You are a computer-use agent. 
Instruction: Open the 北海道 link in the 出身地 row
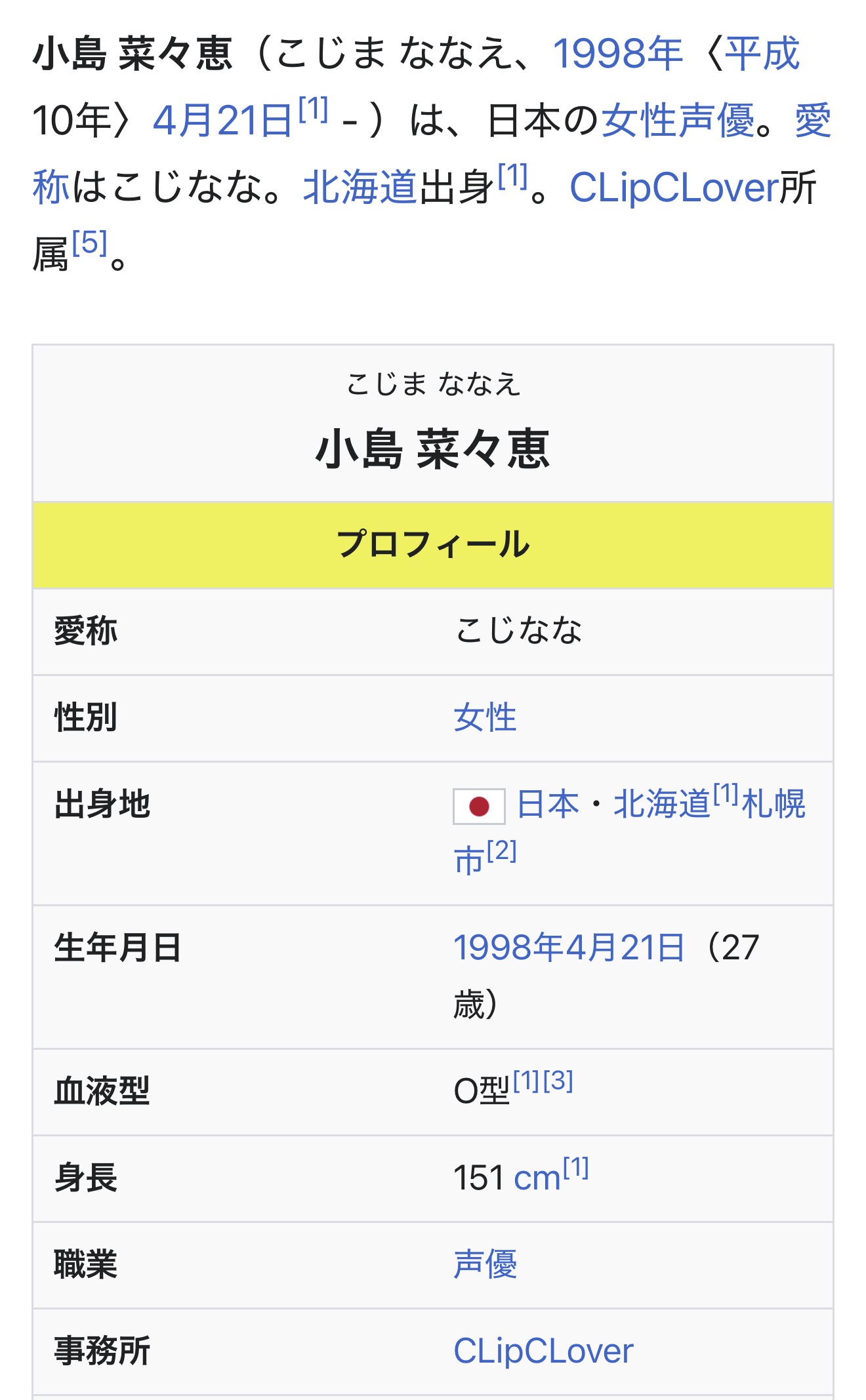662,804
